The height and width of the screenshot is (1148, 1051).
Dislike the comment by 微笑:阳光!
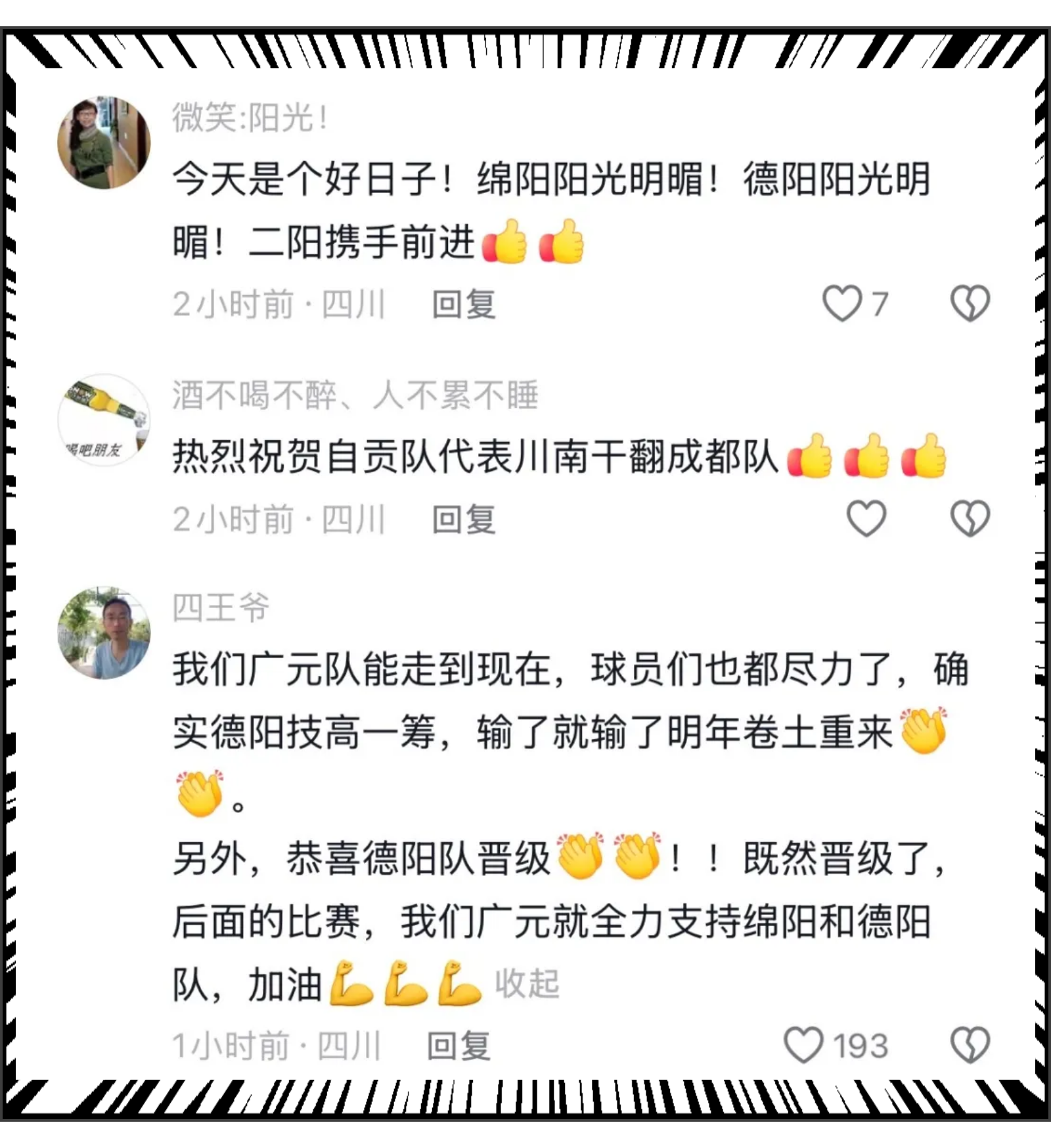[x=970, y=303]
